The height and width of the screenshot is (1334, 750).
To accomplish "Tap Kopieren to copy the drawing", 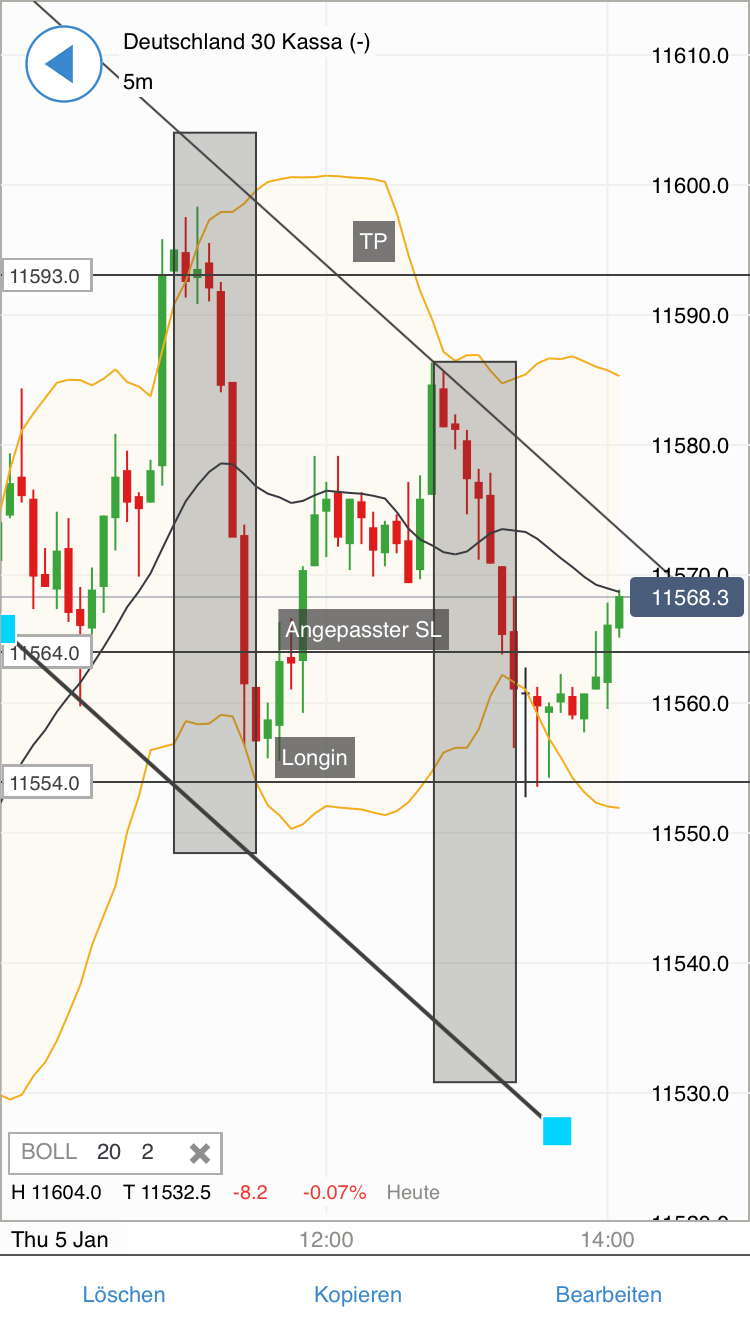I will 358,1294.
